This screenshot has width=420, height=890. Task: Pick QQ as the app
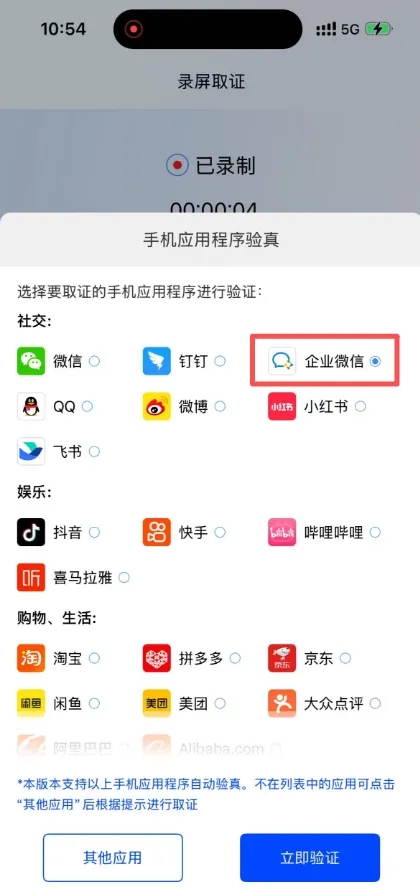point(87,406)
